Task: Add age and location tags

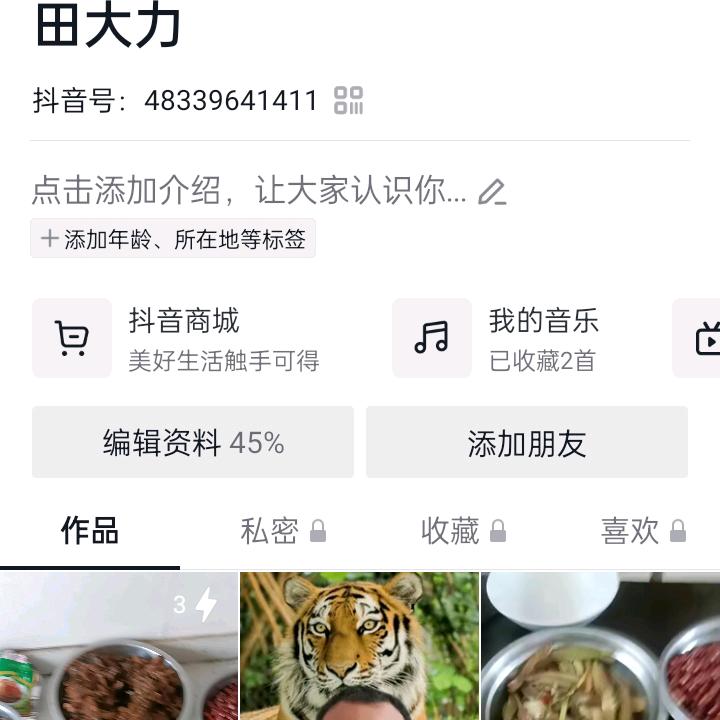Action: [173, 239]
